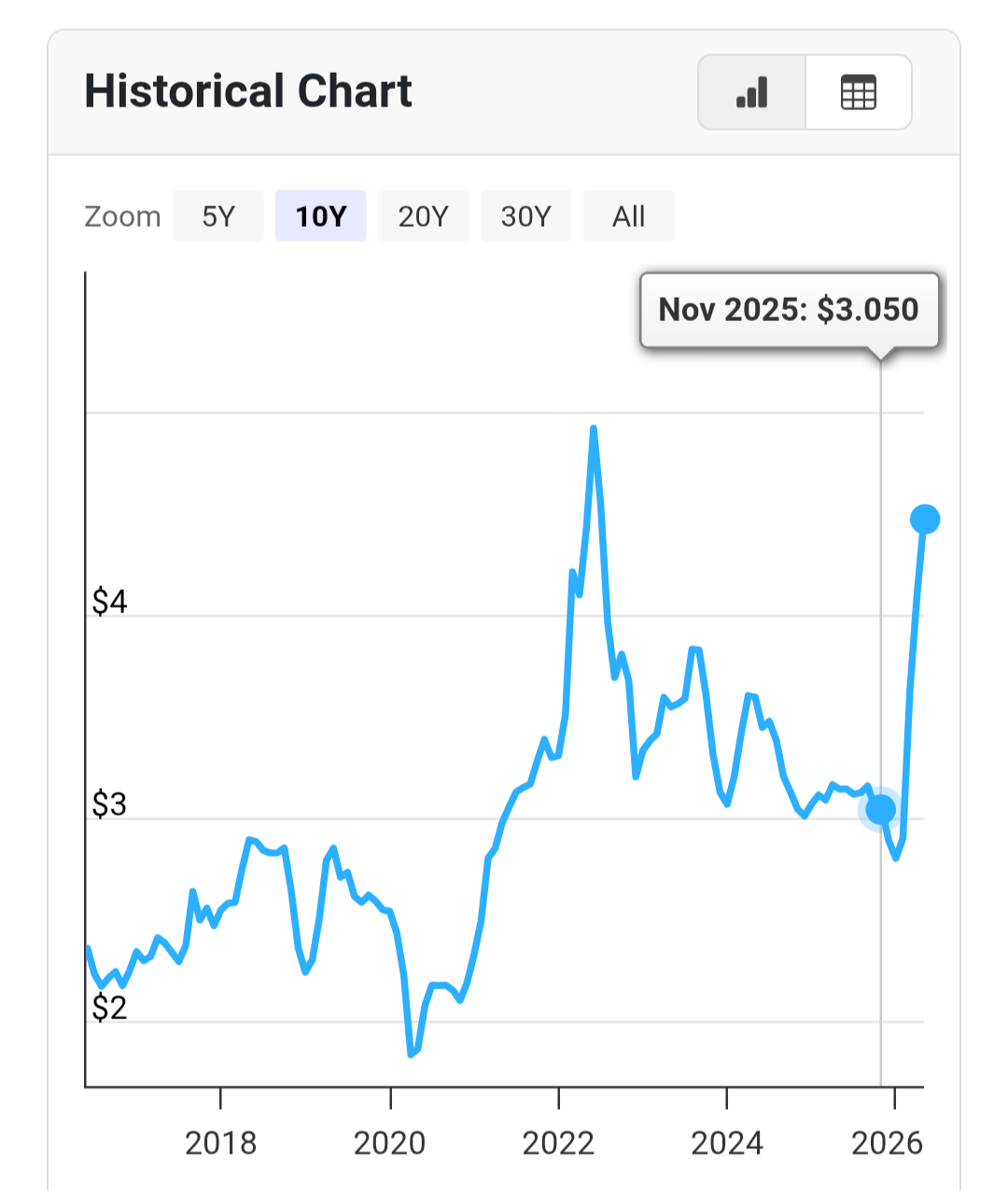Viewport: 1008px width, 1190px height.
Task: Select the 10Y zoom range
Action: click(x=321, y=217)
